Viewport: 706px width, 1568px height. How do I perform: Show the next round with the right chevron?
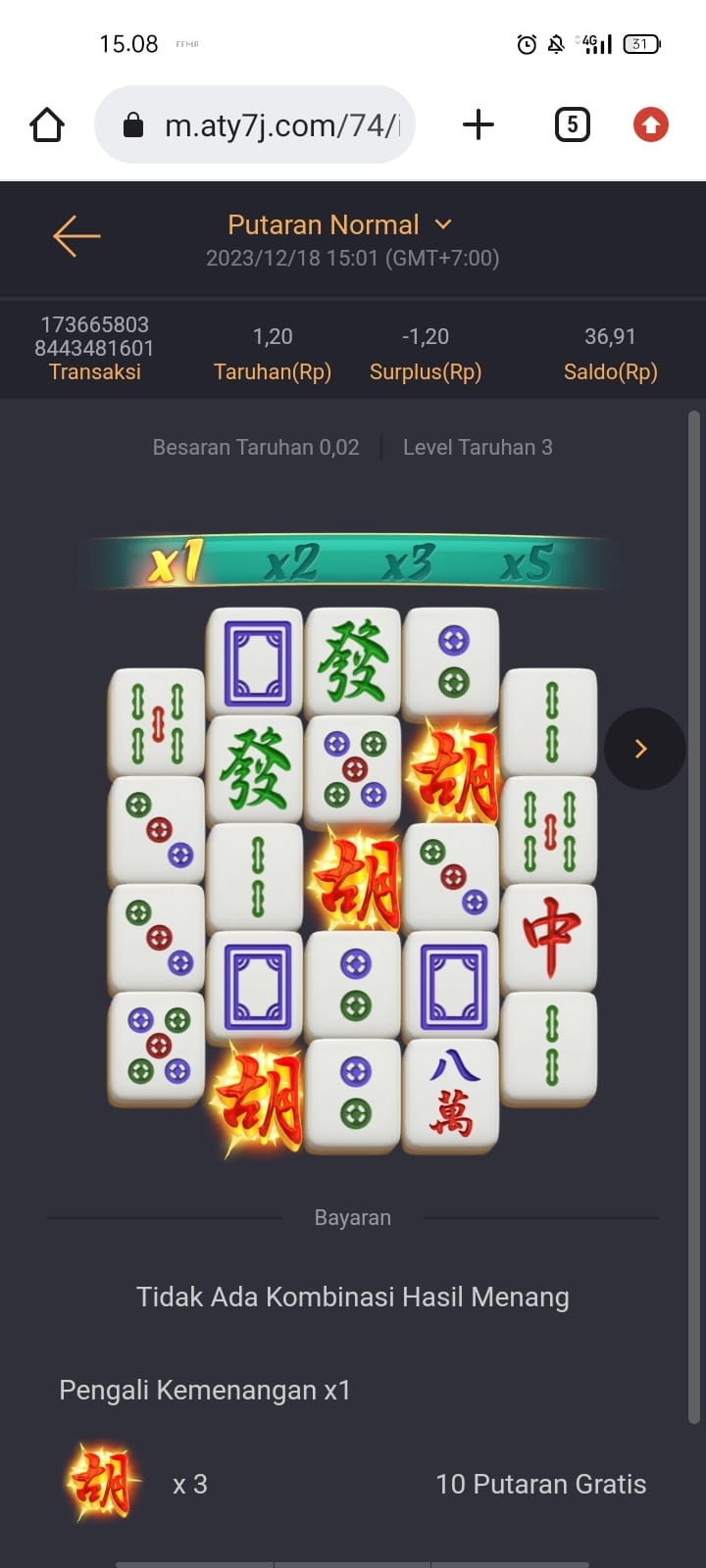643,749
